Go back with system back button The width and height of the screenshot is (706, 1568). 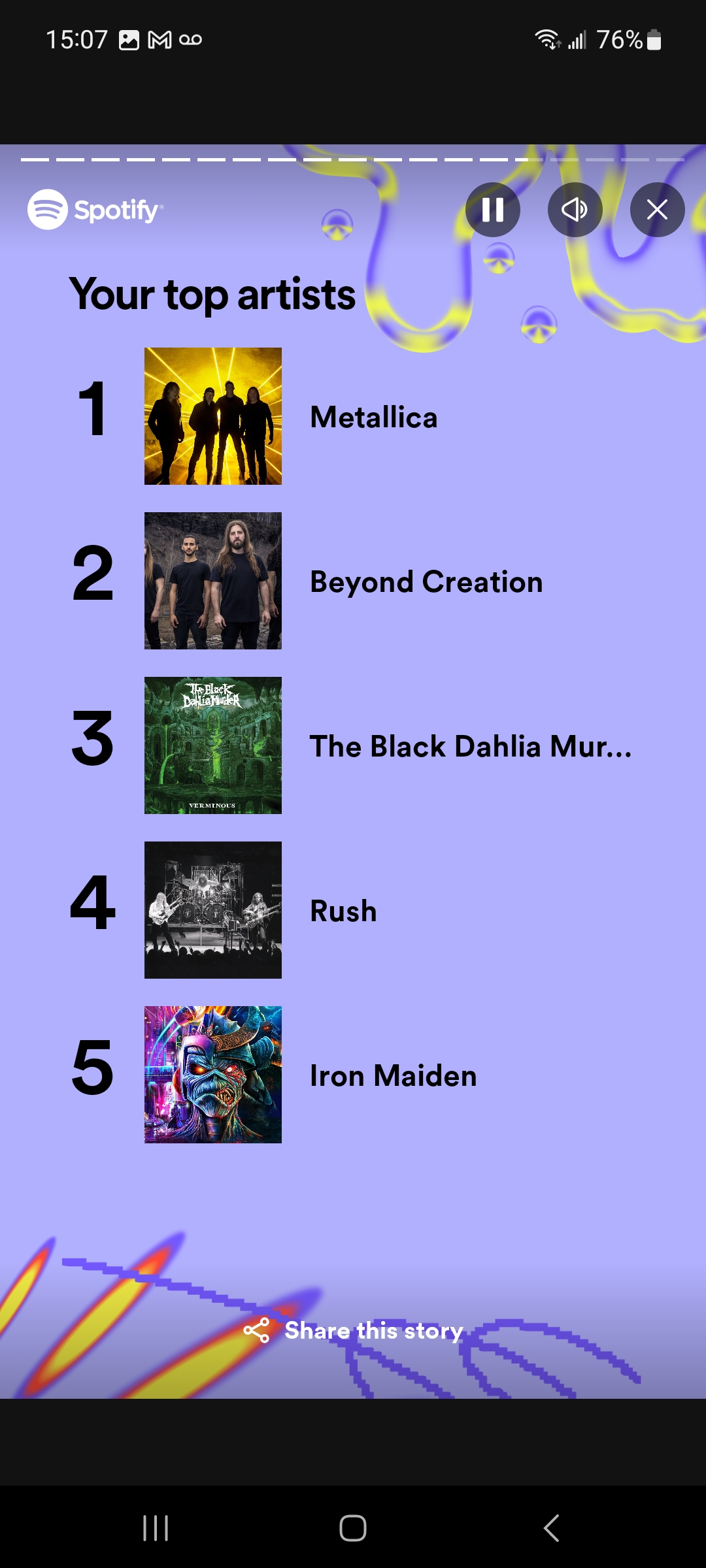tap(551, 1528)
